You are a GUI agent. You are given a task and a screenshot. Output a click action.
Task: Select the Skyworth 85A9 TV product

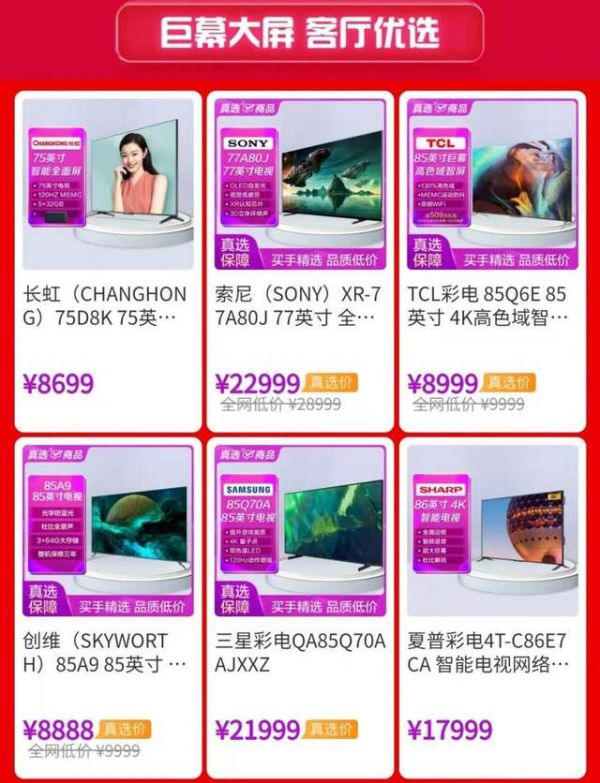[x=108, y=600]
